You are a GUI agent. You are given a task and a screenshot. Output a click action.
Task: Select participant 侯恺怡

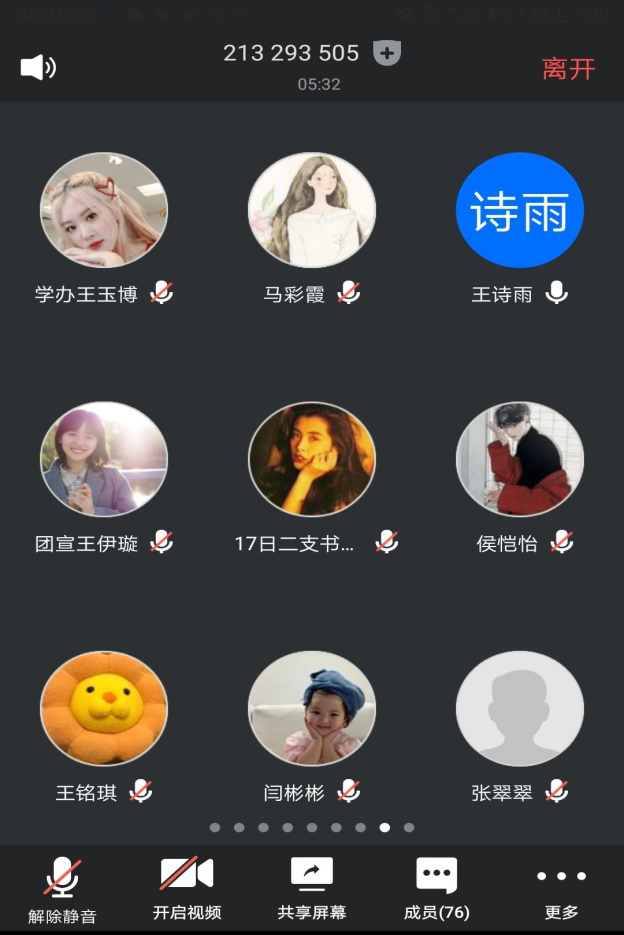click(519, 460)
